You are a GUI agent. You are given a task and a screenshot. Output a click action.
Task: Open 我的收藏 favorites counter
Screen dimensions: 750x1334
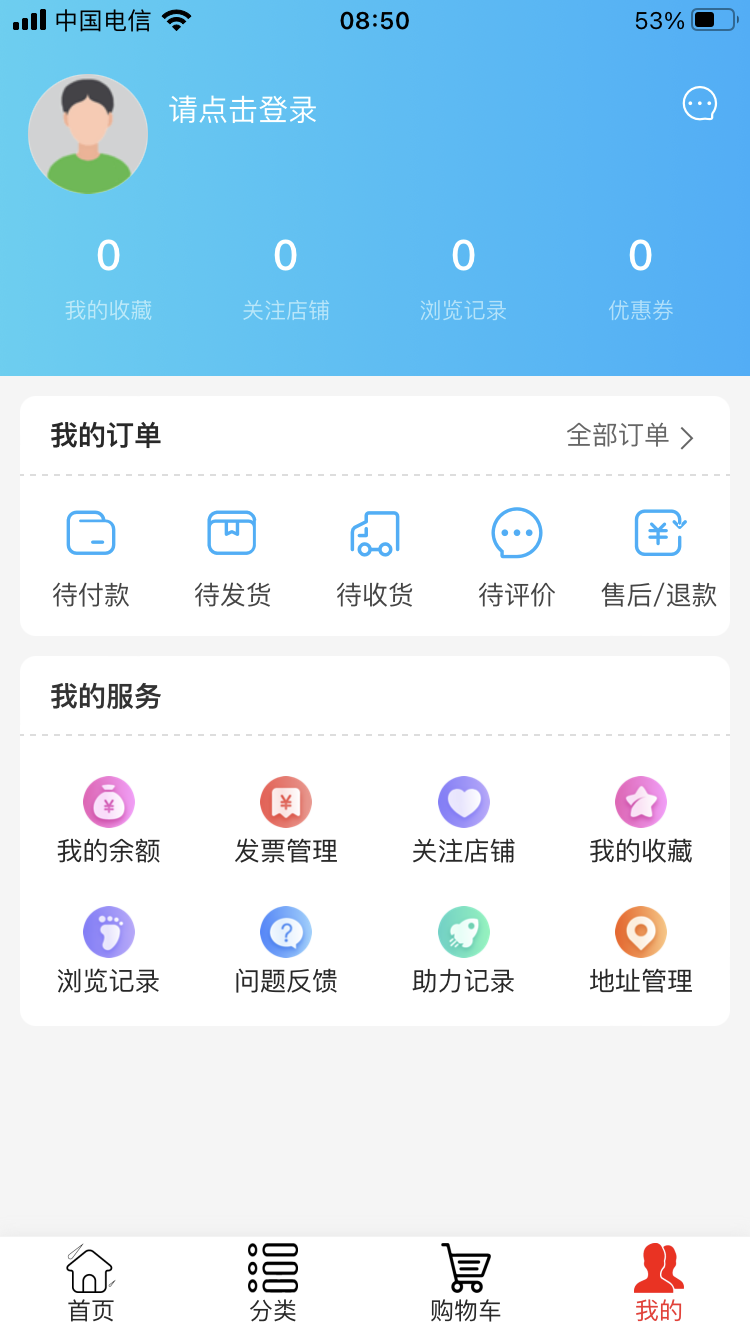(108, 275)
